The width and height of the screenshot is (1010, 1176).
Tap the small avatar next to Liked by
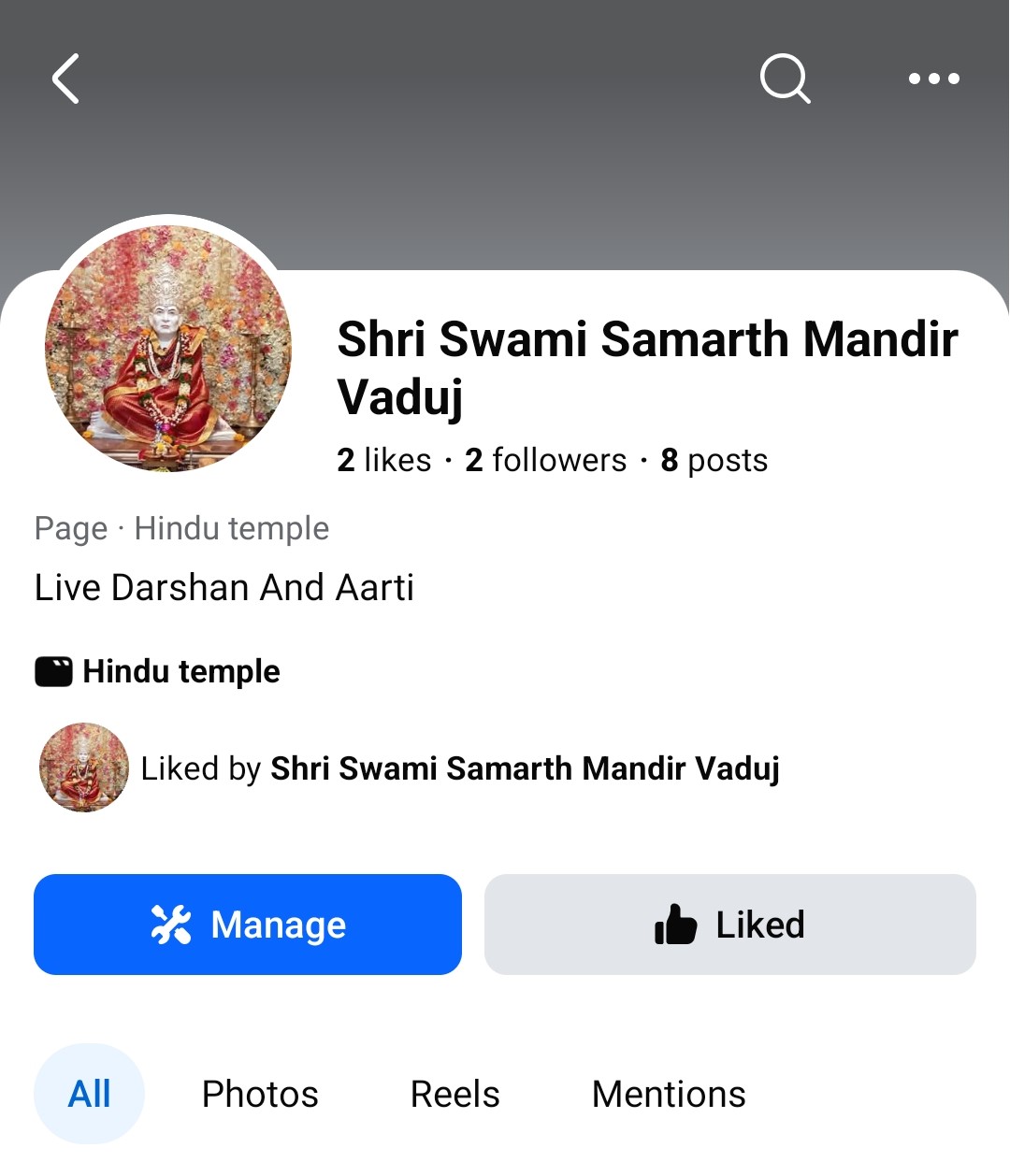coord(83,768)
